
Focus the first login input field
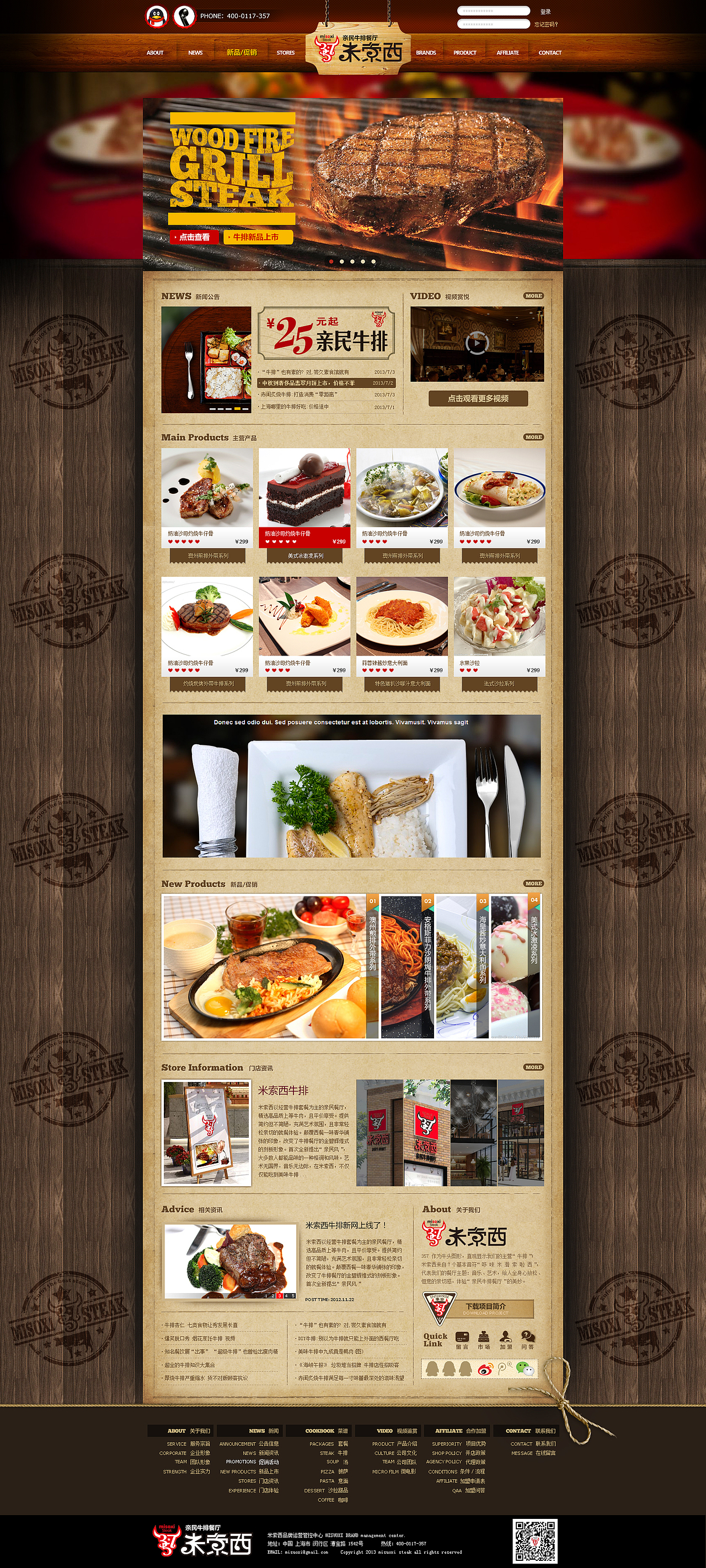[493, 11]
